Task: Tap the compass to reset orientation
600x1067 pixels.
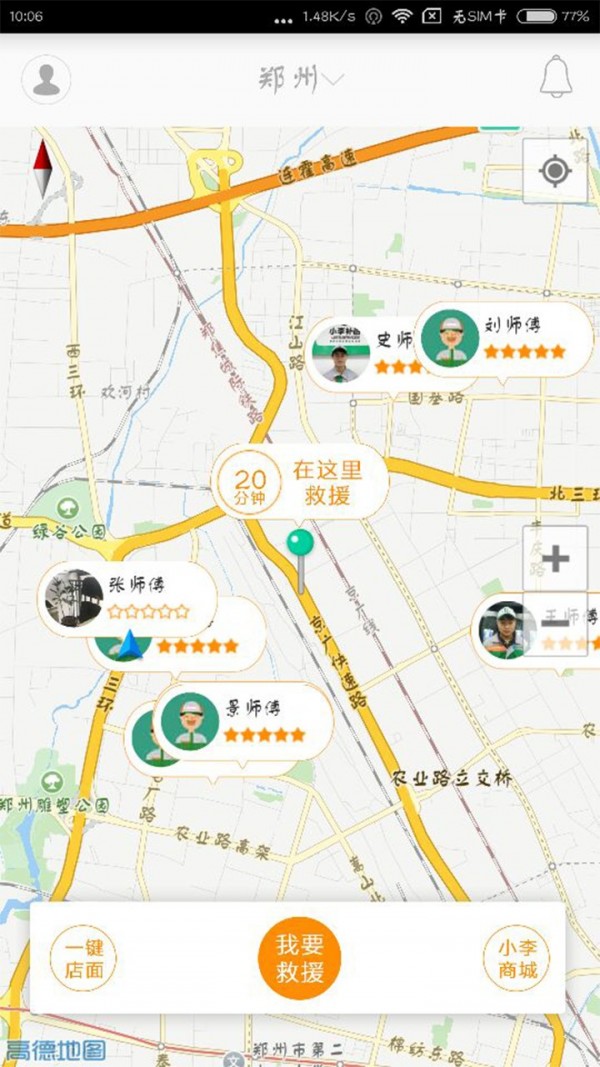Action: coord(43,168)
